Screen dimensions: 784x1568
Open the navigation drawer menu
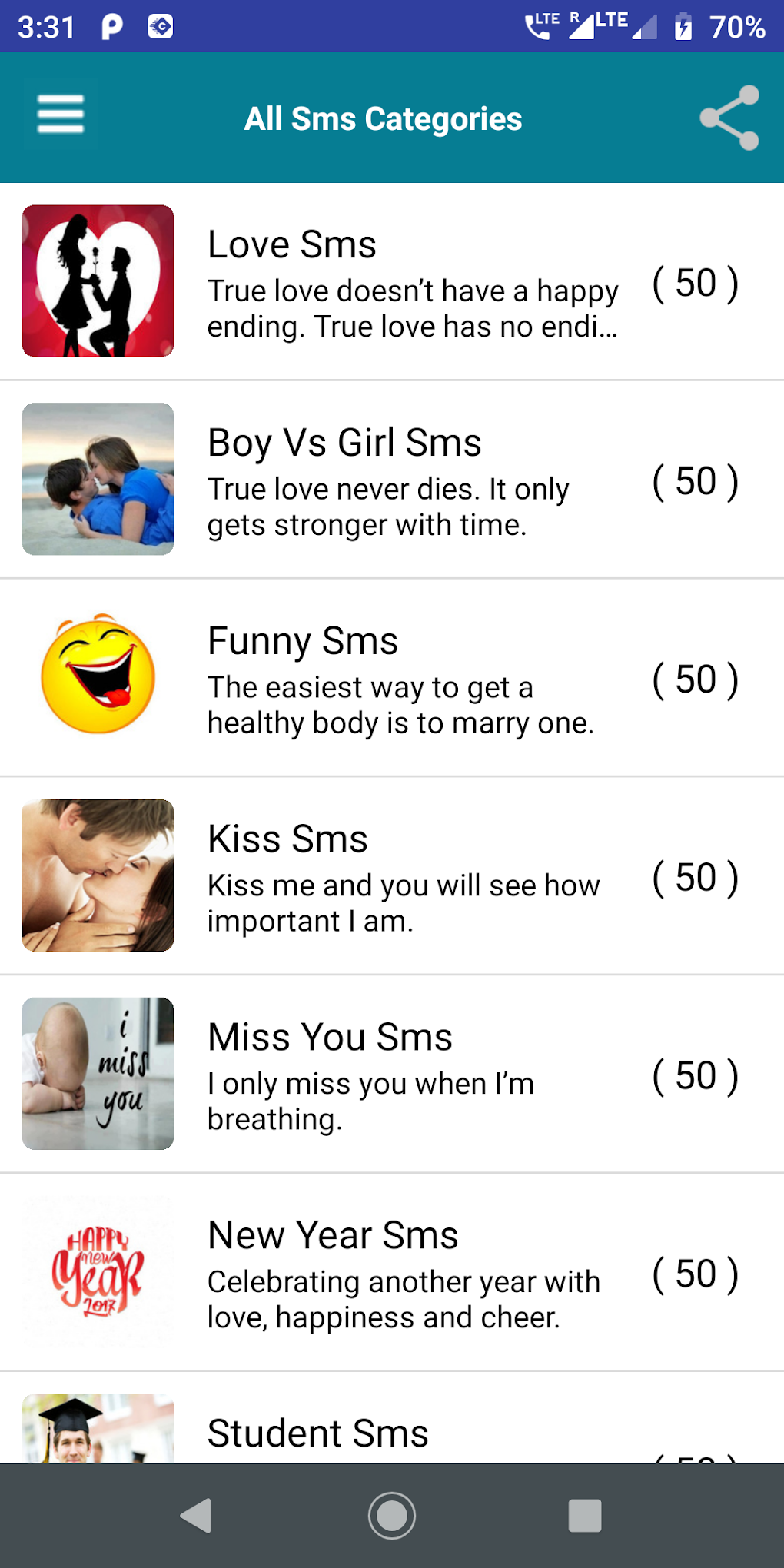point(58,114)
